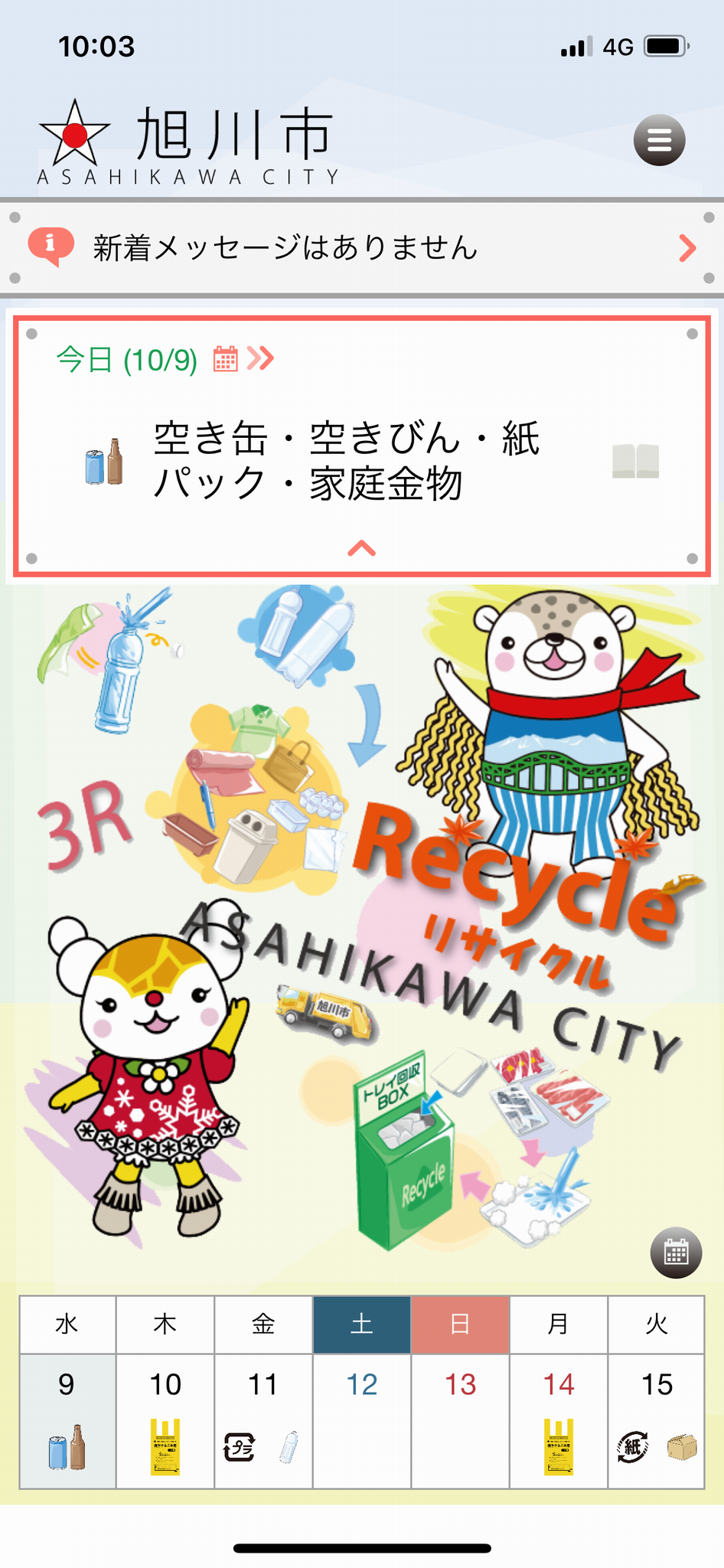
Task: Select Saturday 12 in the week calendar
Action: click(x=362, y=1421)
